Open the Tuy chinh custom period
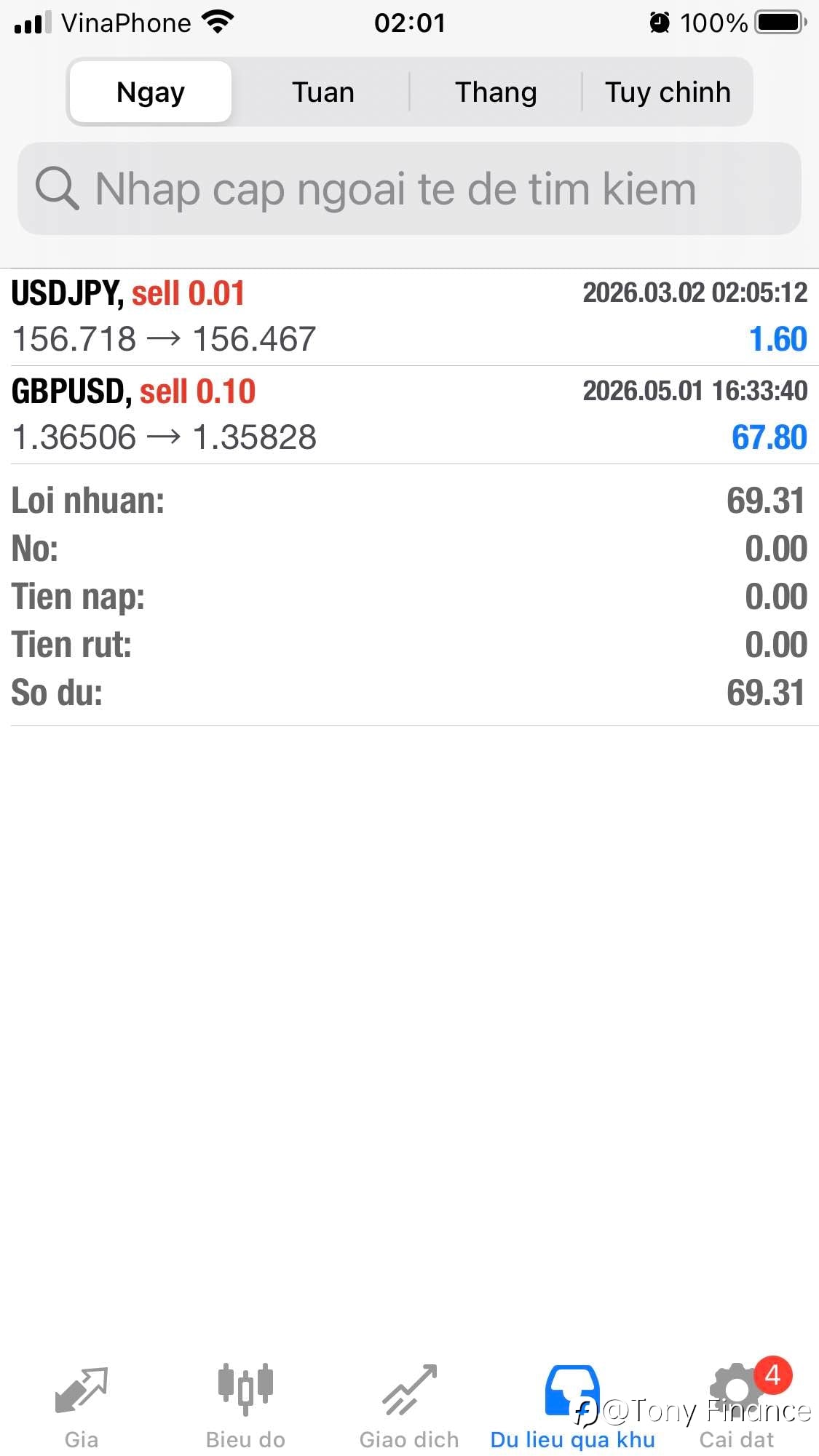Image resolution: width=819 pixels, height=1456 pixels. [667, 92]
